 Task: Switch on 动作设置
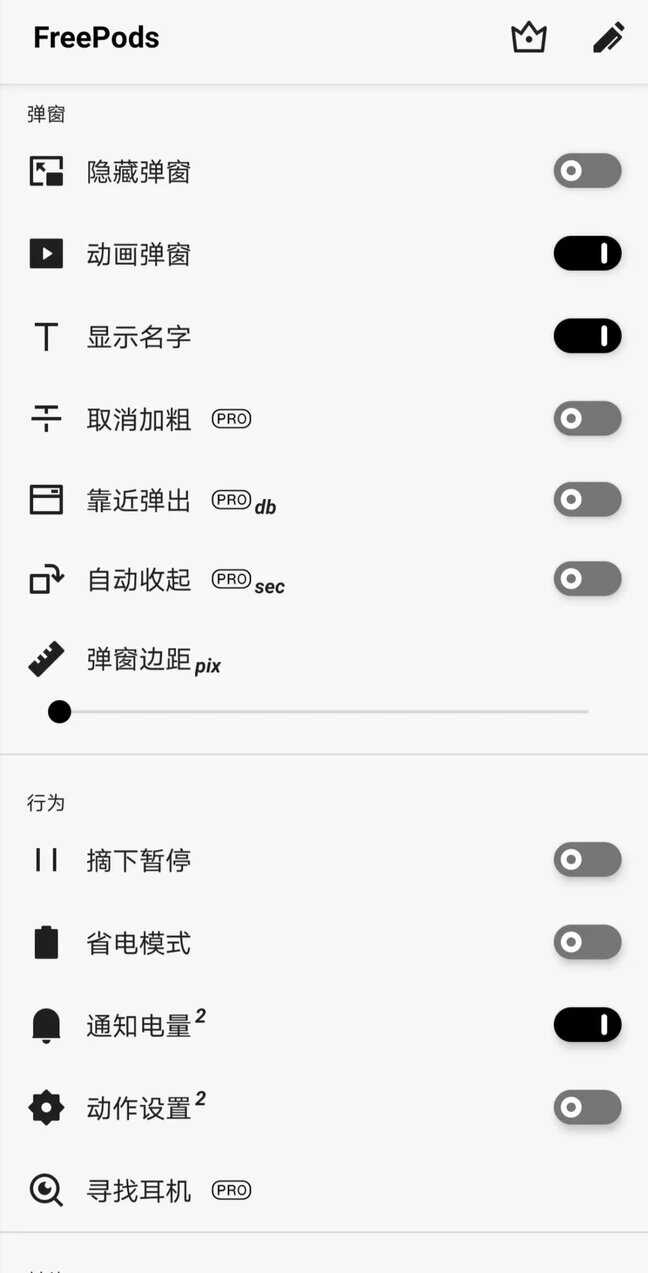(587, 1107)
